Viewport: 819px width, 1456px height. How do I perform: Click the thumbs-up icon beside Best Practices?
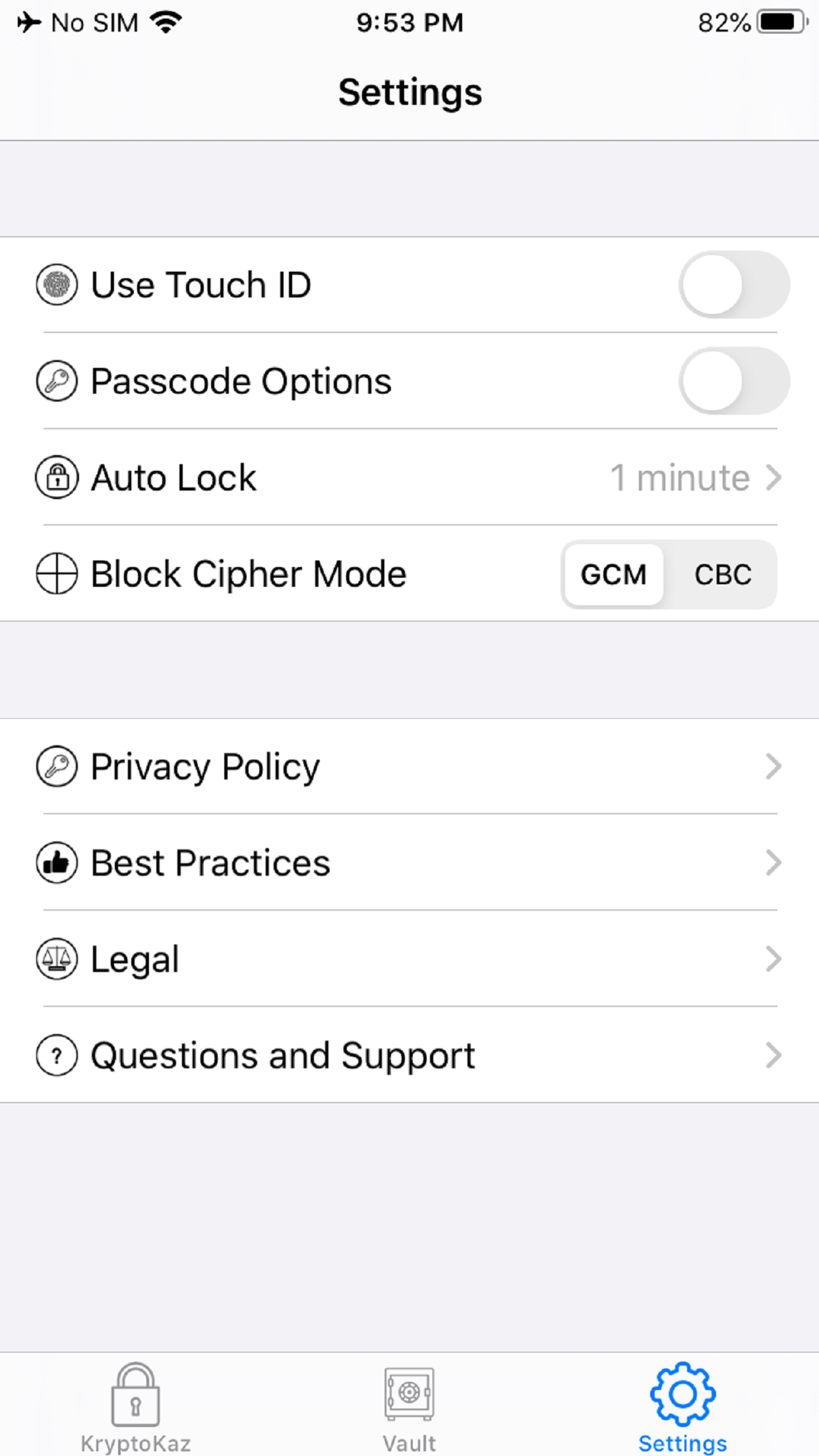pos(57,862)
